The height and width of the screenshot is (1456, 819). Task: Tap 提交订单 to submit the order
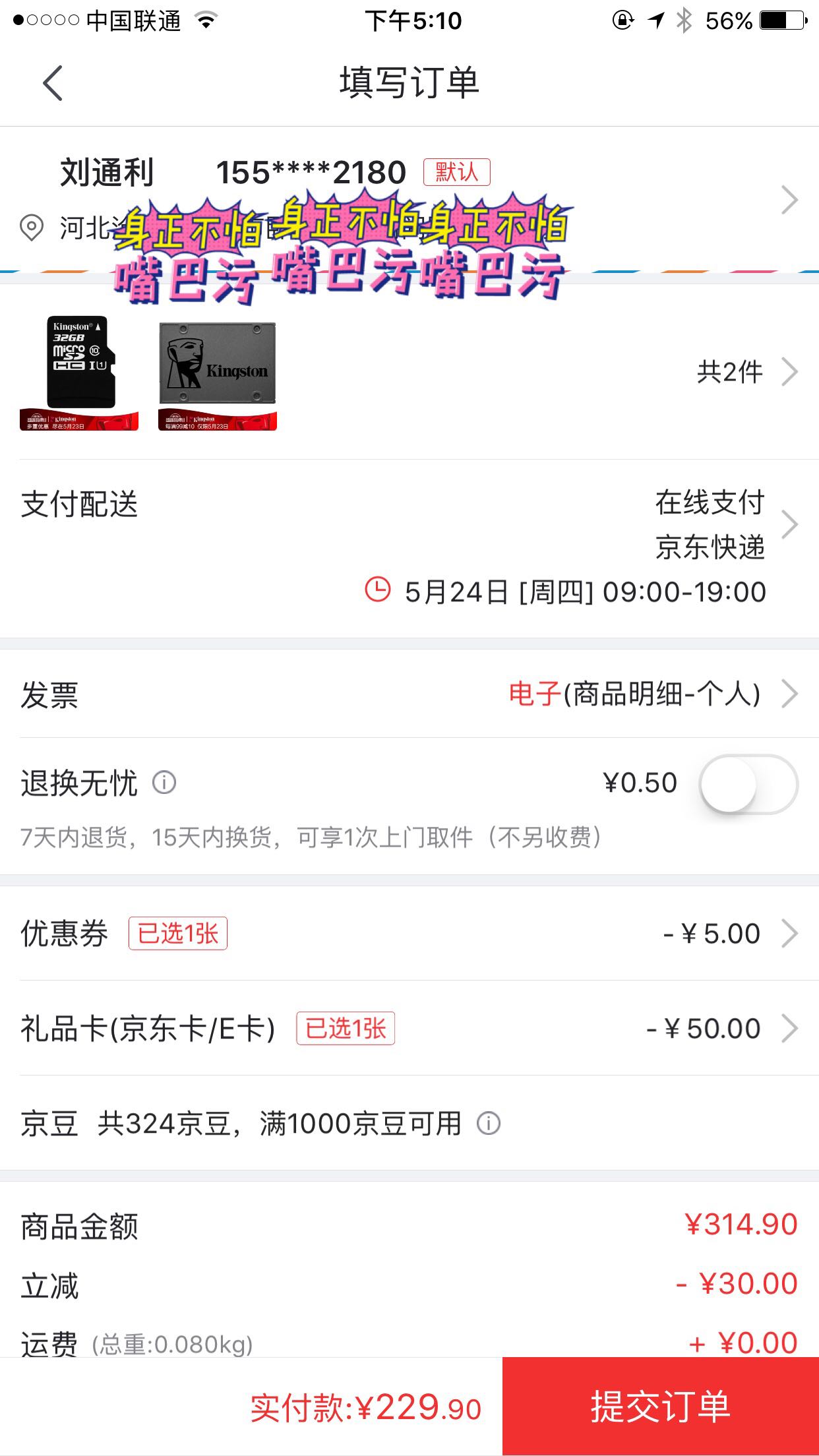click(660, 1406)
